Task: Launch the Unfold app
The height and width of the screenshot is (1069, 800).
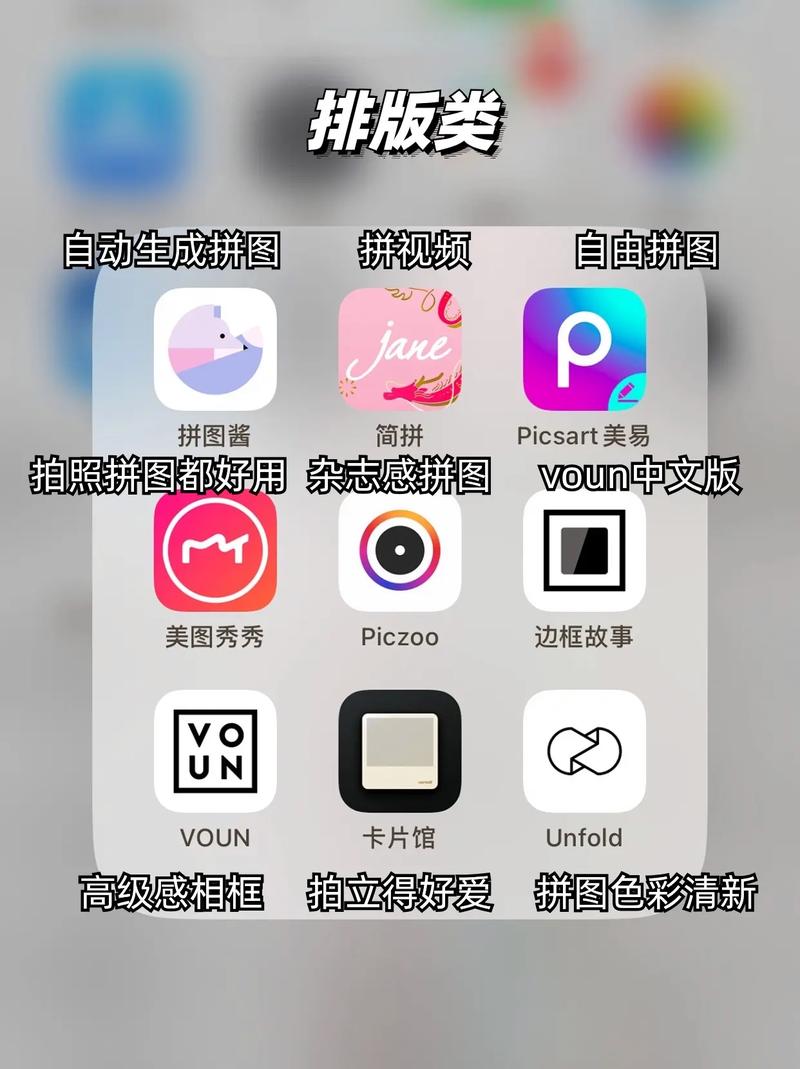Action: (x=585, y=755)
